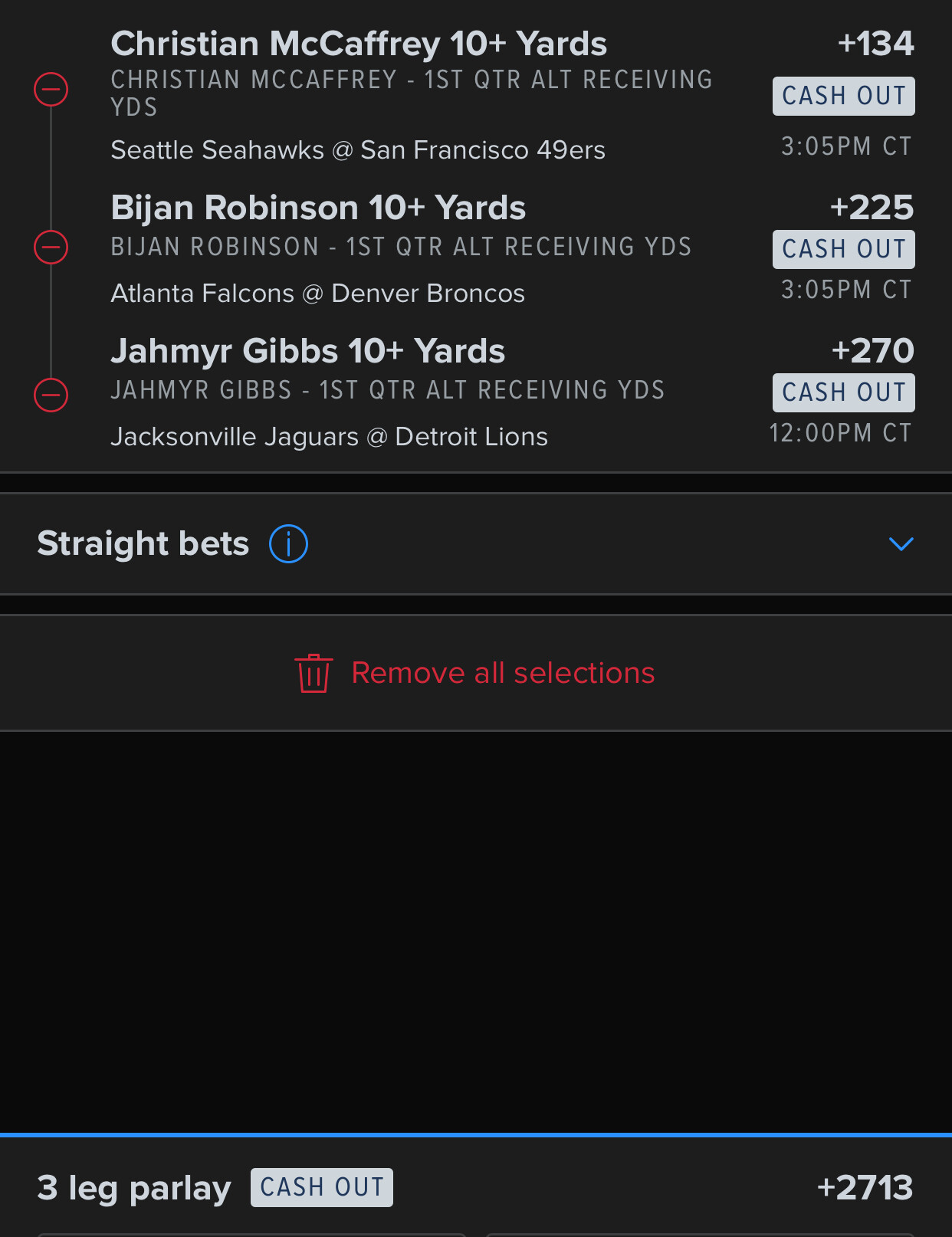
Task: Expand the Straight bets section
Action: pos(901,544)
